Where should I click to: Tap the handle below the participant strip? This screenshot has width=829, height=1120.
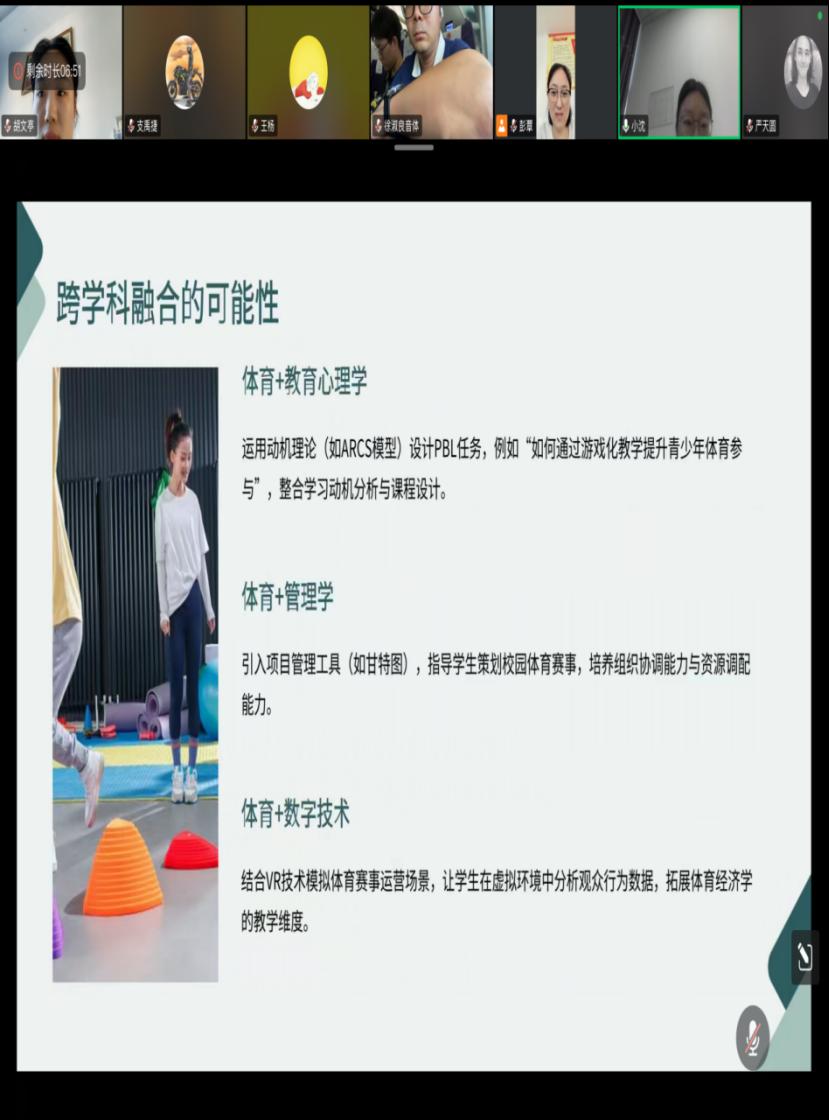click(414, 148)
